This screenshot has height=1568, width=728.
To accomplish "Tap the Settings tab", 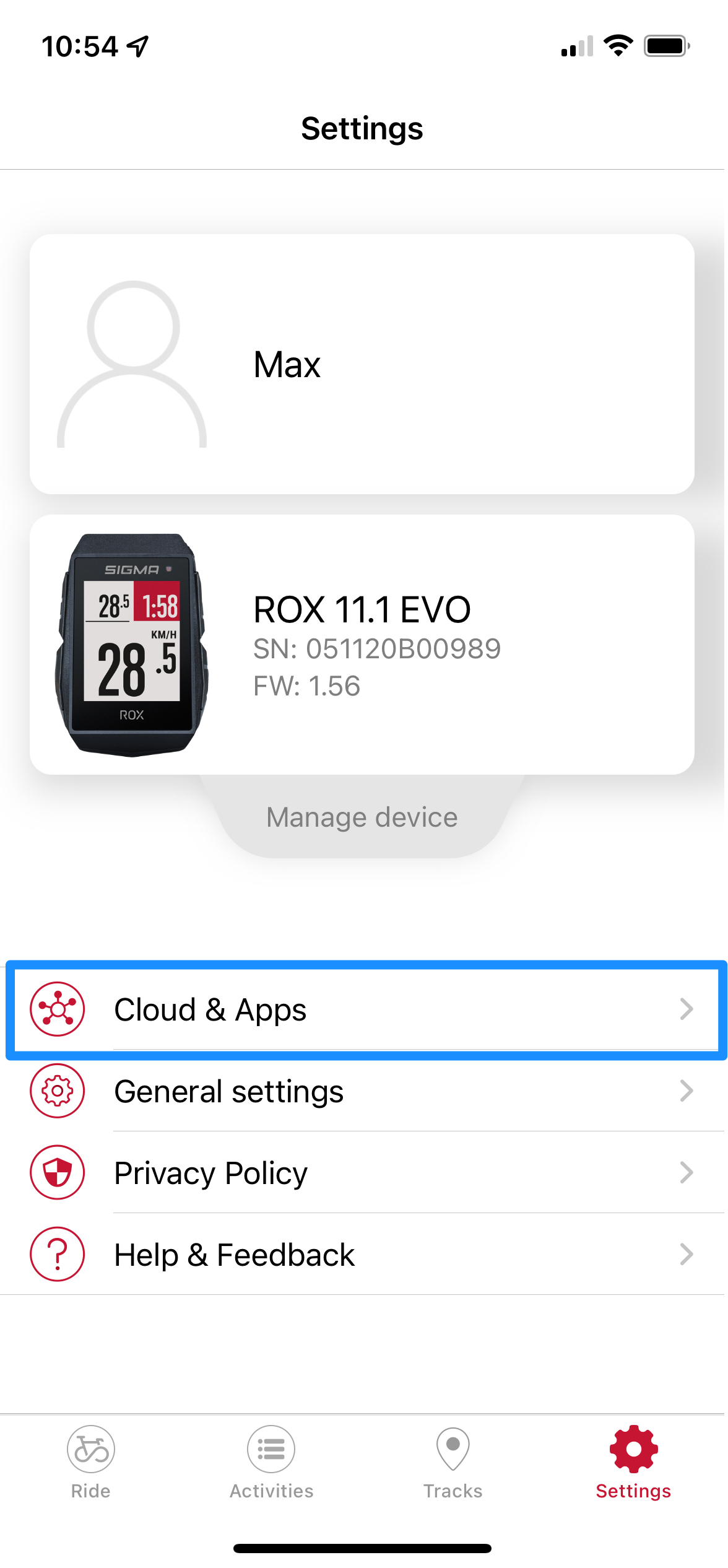I will coord(633,1463).
